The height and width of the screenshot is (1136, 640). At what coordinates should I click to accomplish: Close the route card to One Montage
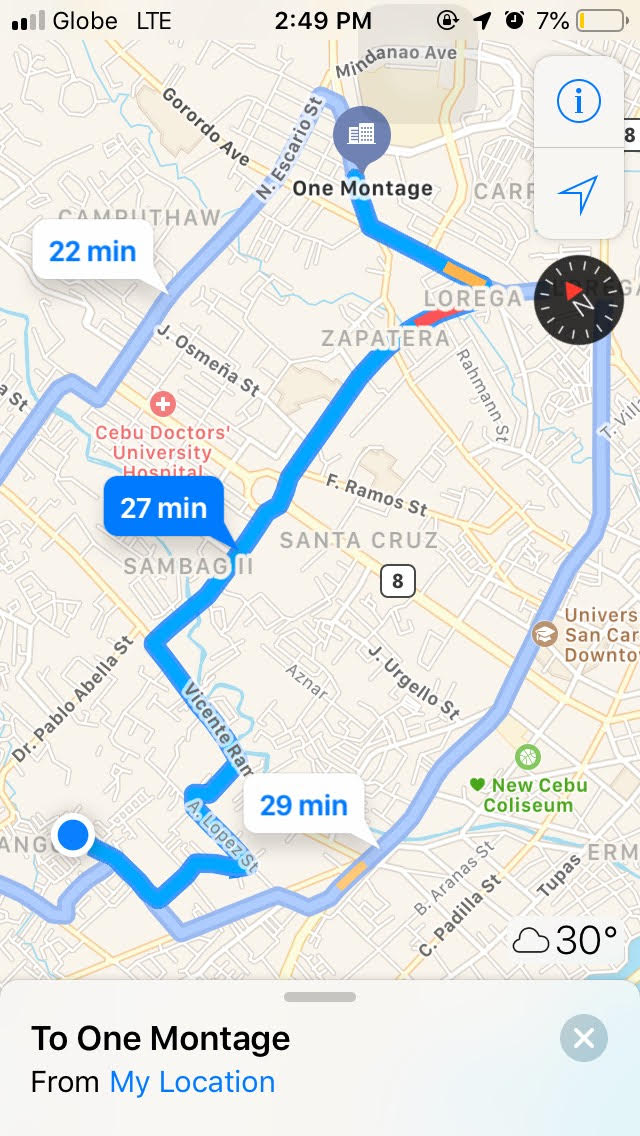tap(584, 1038)
